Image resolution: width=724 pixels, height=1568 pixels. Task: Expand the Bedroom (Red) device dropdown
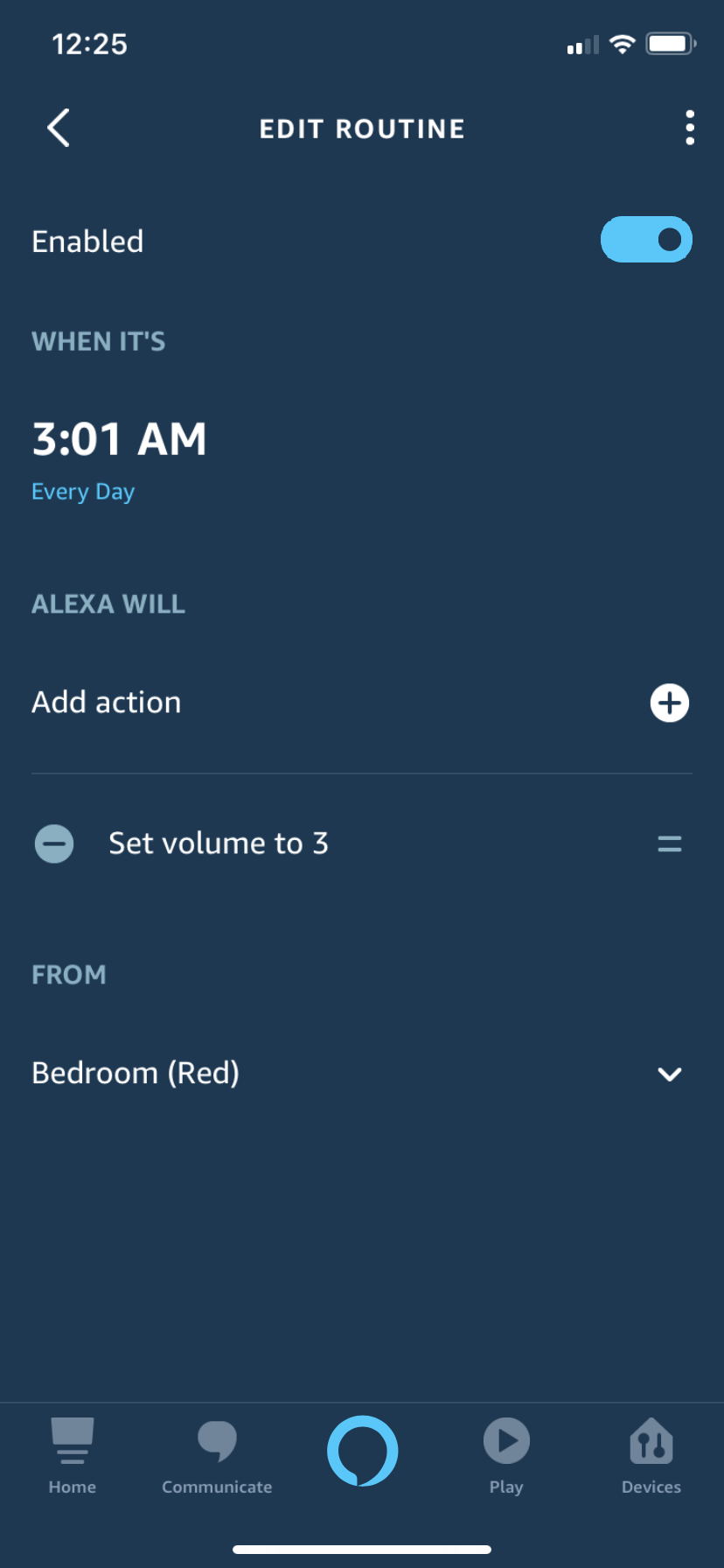669,1074
